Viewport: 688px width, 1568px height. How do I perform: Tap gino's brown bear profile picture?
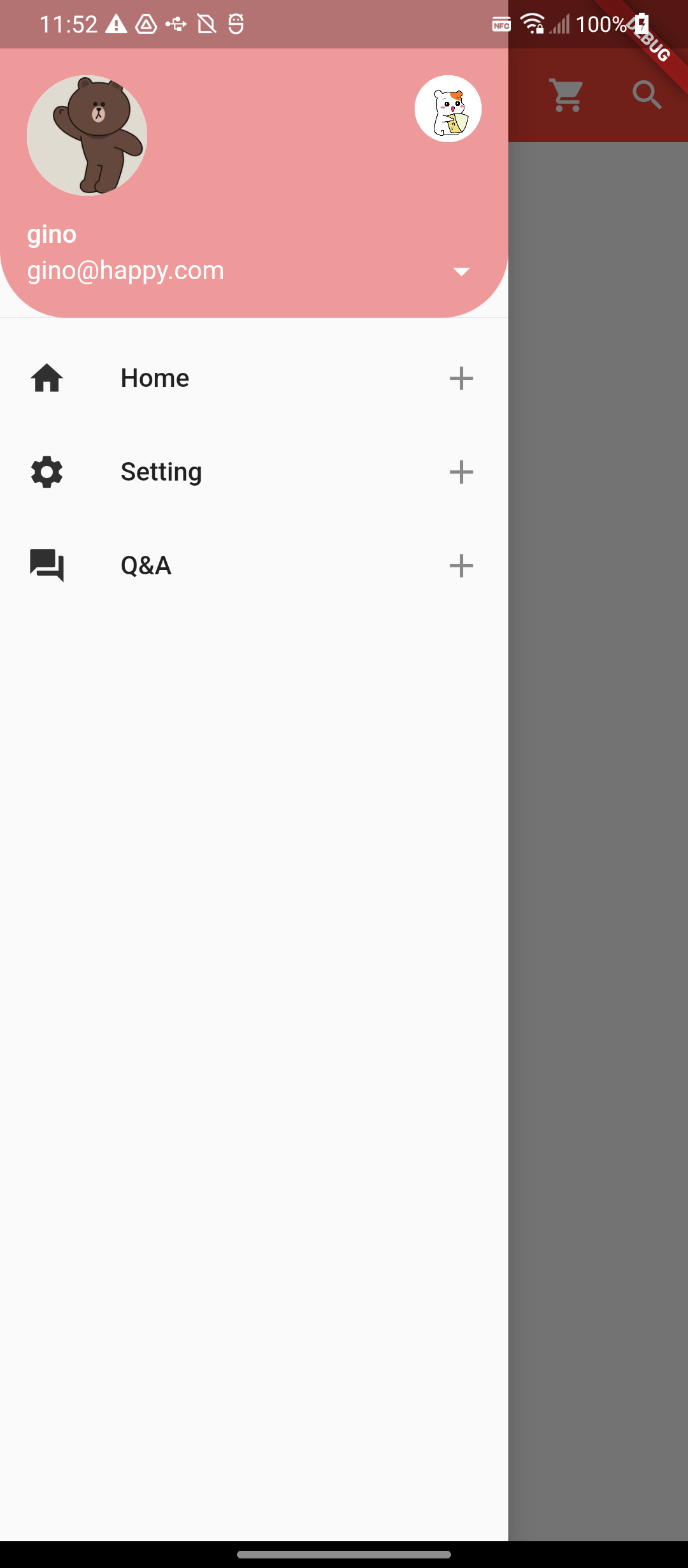(x=87, y=135)
